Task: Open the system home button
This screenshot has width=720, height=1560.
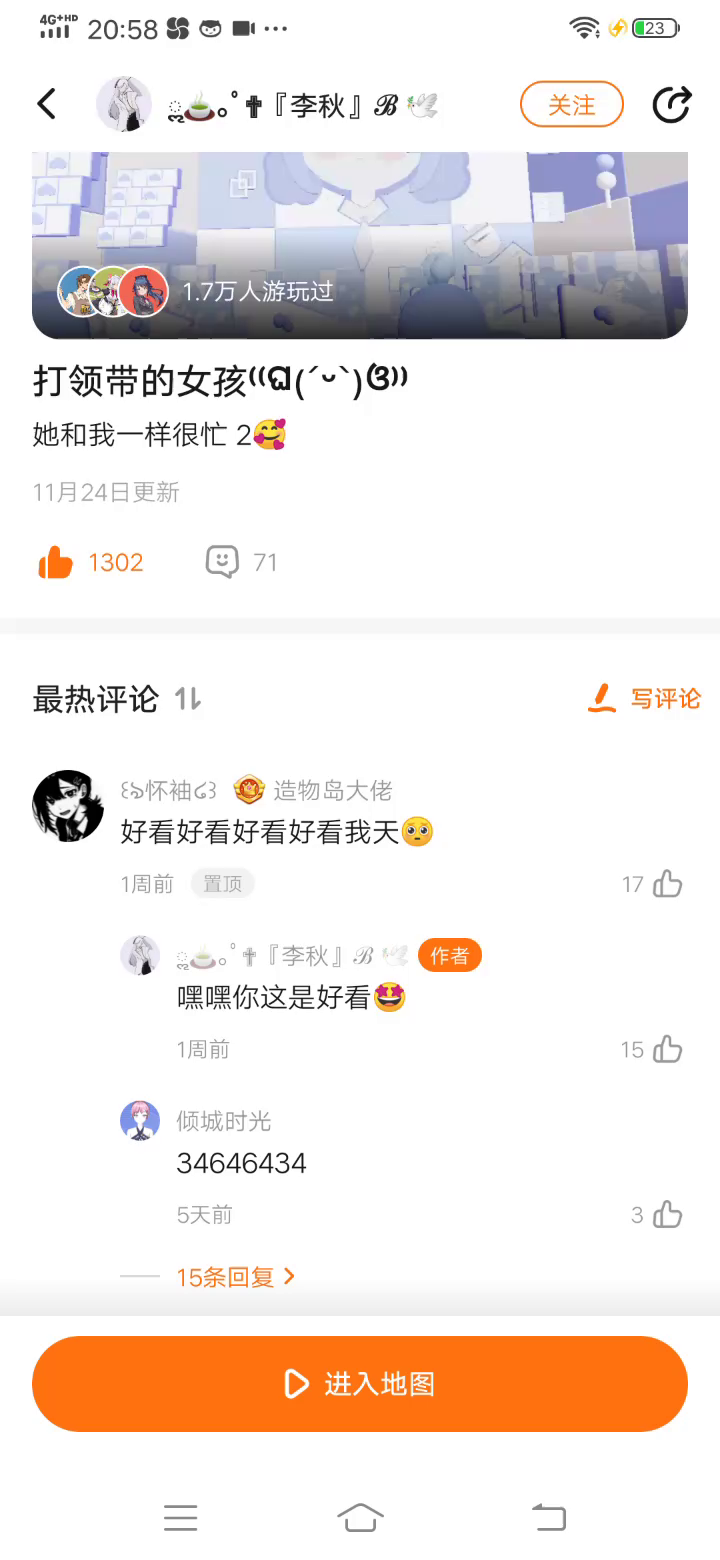Action: [x=360, y=1518]
